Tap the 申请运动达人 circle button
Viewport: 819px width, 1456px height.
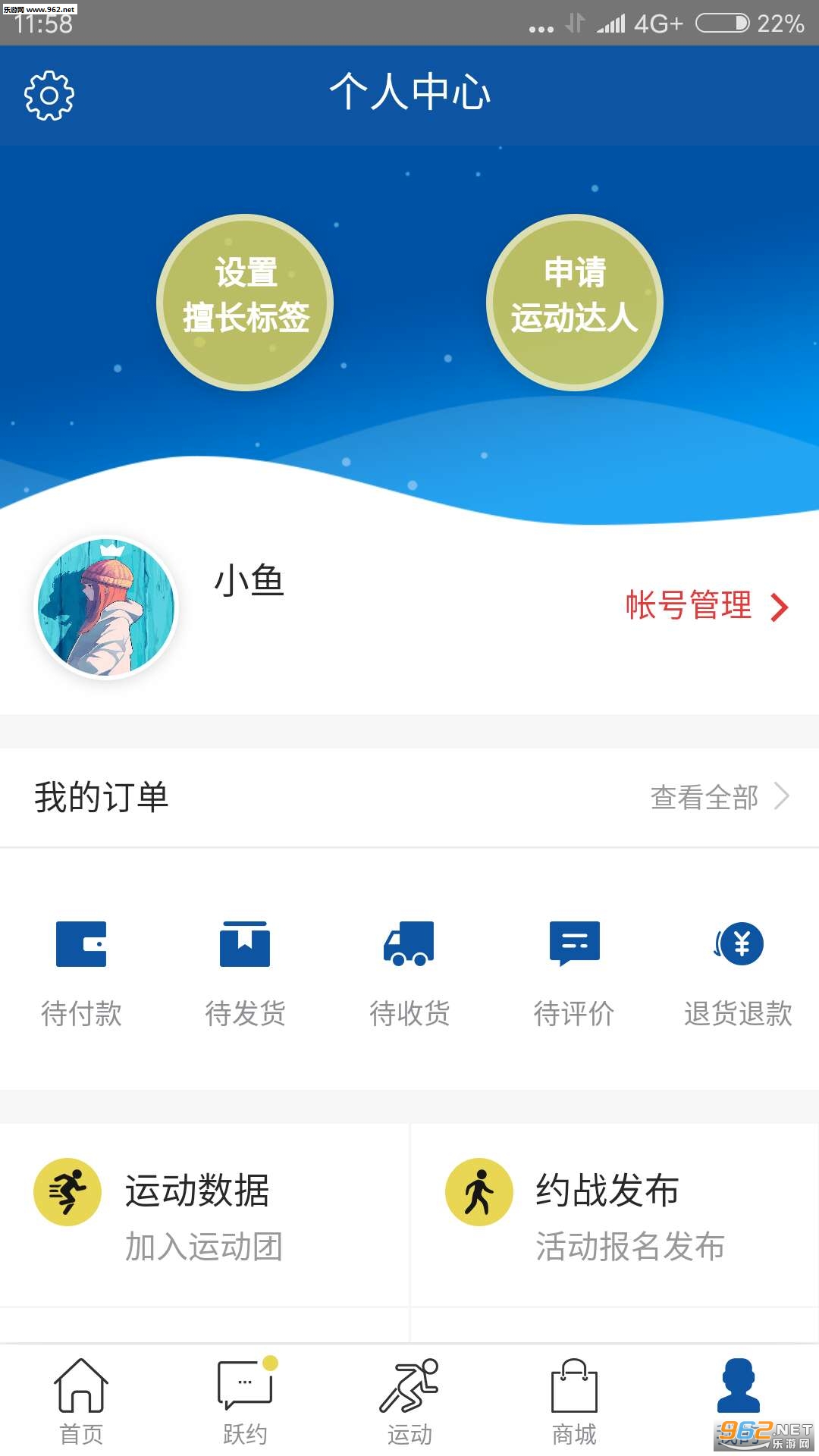(x=575, y=303)
